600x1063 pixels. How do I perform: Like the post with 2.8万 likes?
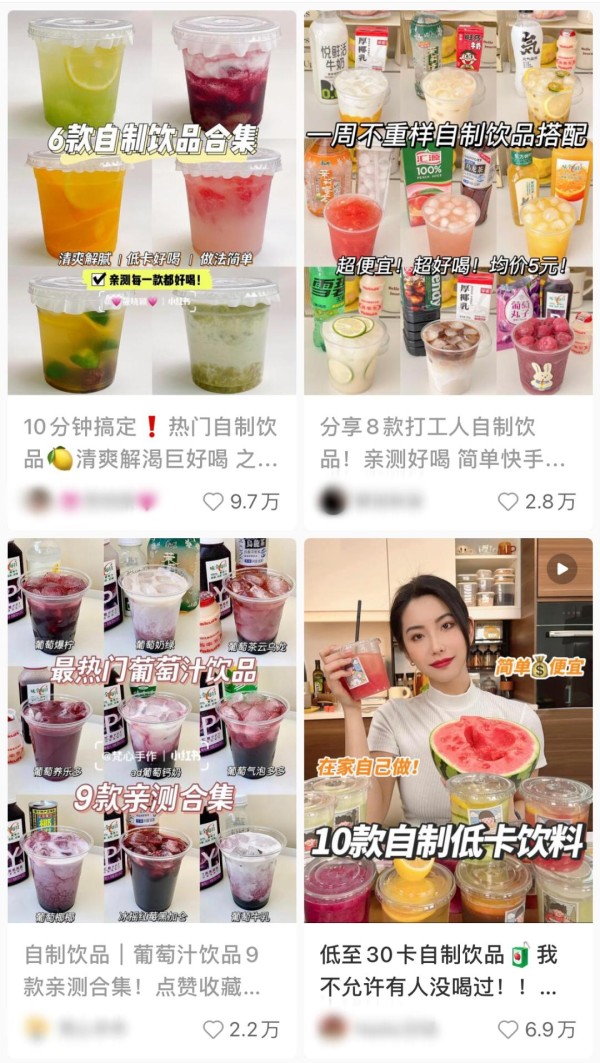click(x=508, y=502)
